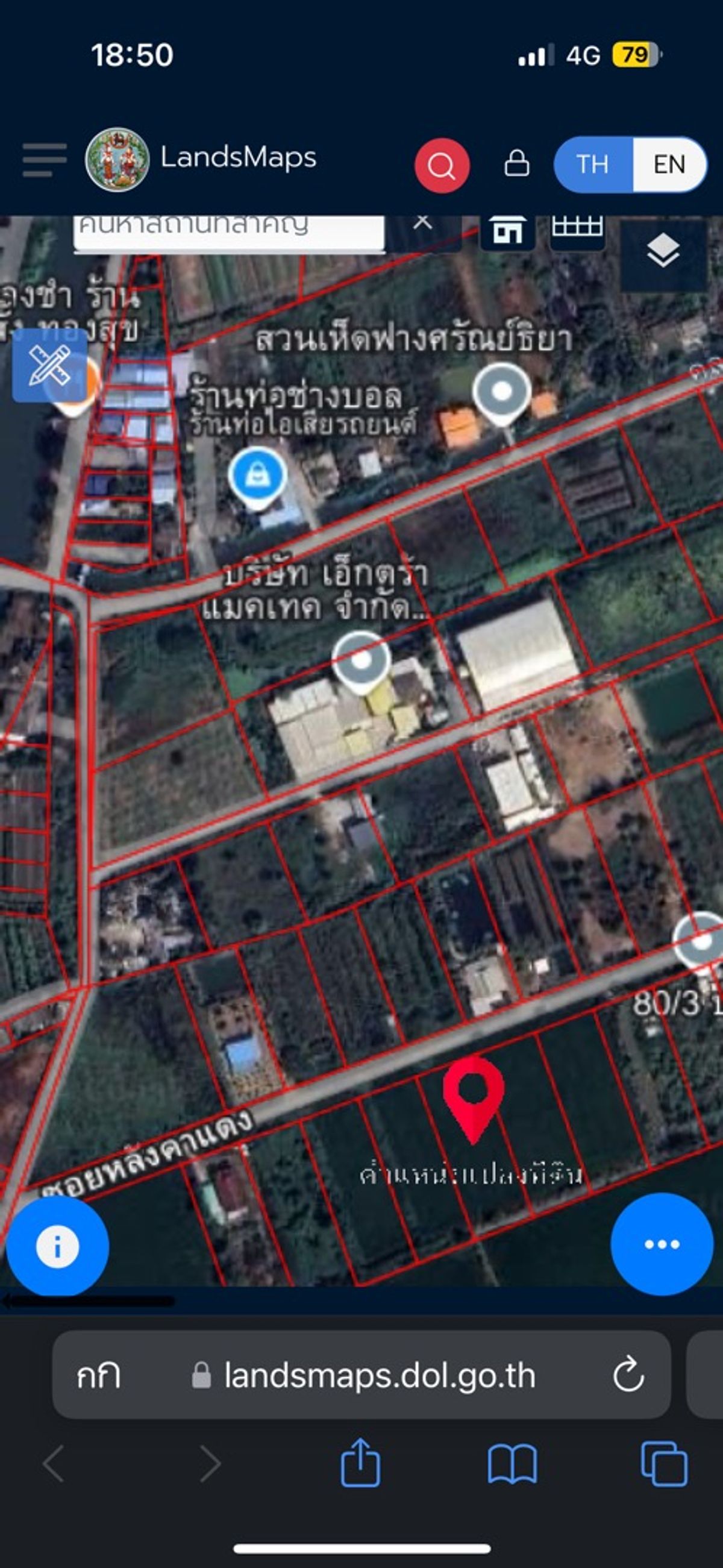Switch language to EN
This screenshot has width=723, height=1568.
point(669,165)
